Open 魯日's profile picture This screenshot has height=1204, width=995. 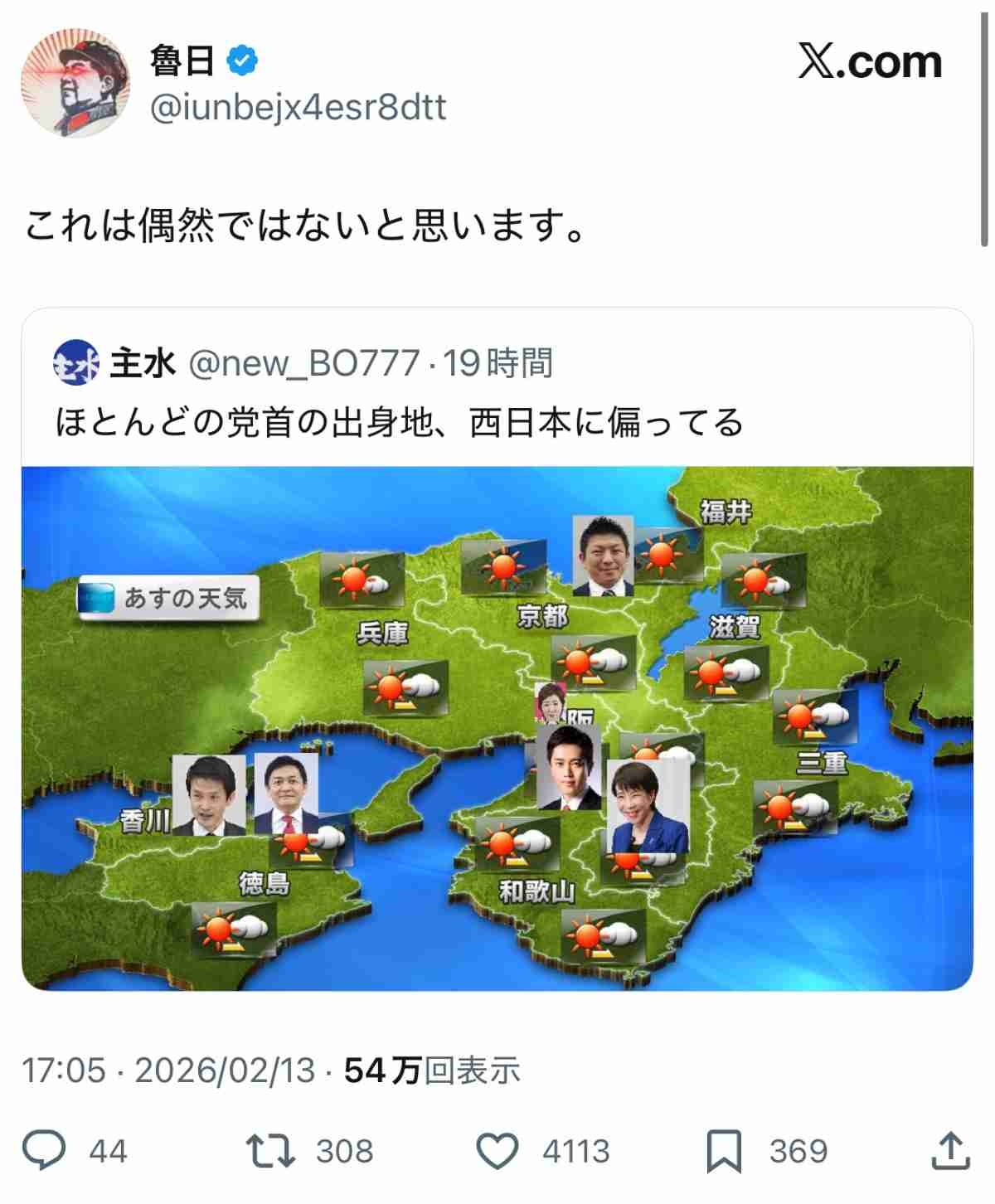coord(75,82)
